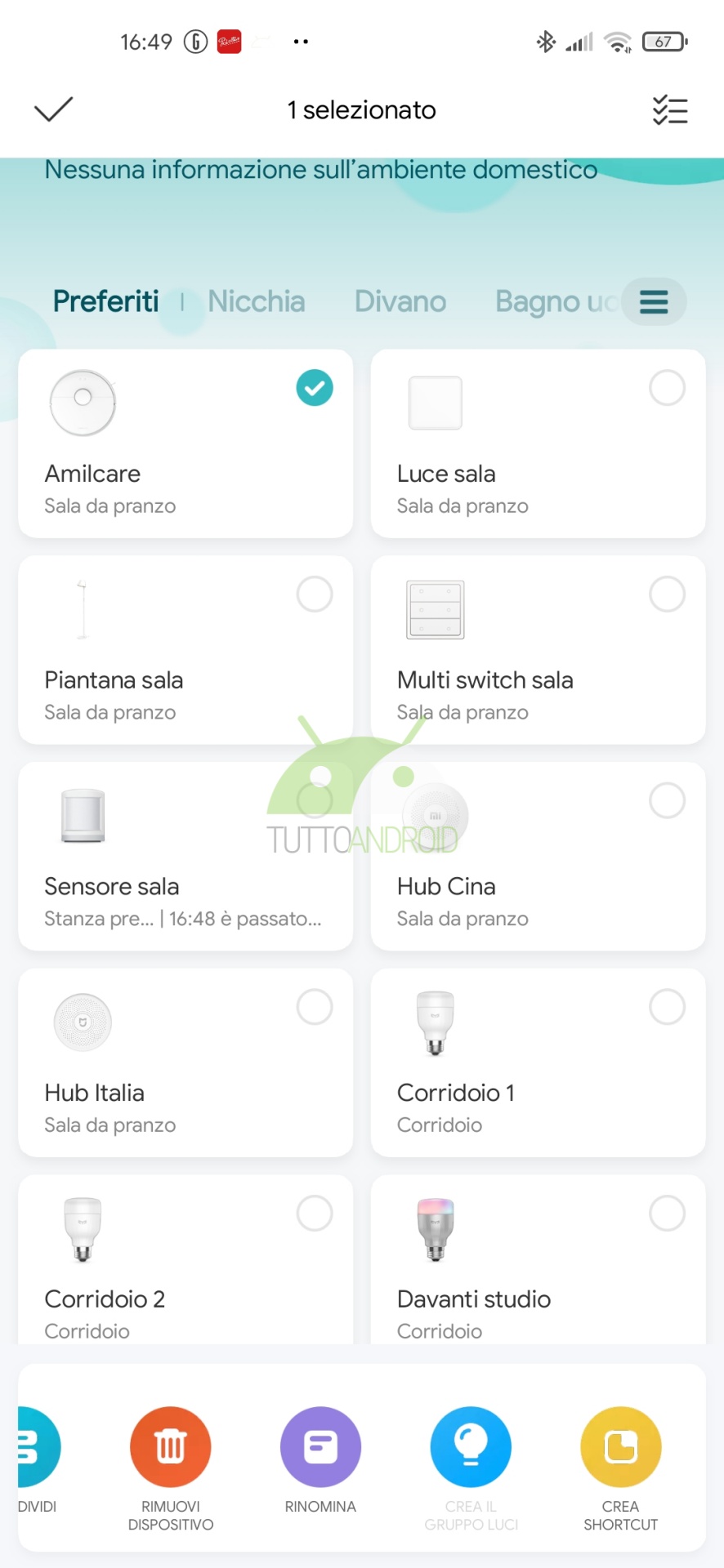Deselect the Amilcare device
The height and width of the screenshot is (1568, 724).
pos(315,388)
